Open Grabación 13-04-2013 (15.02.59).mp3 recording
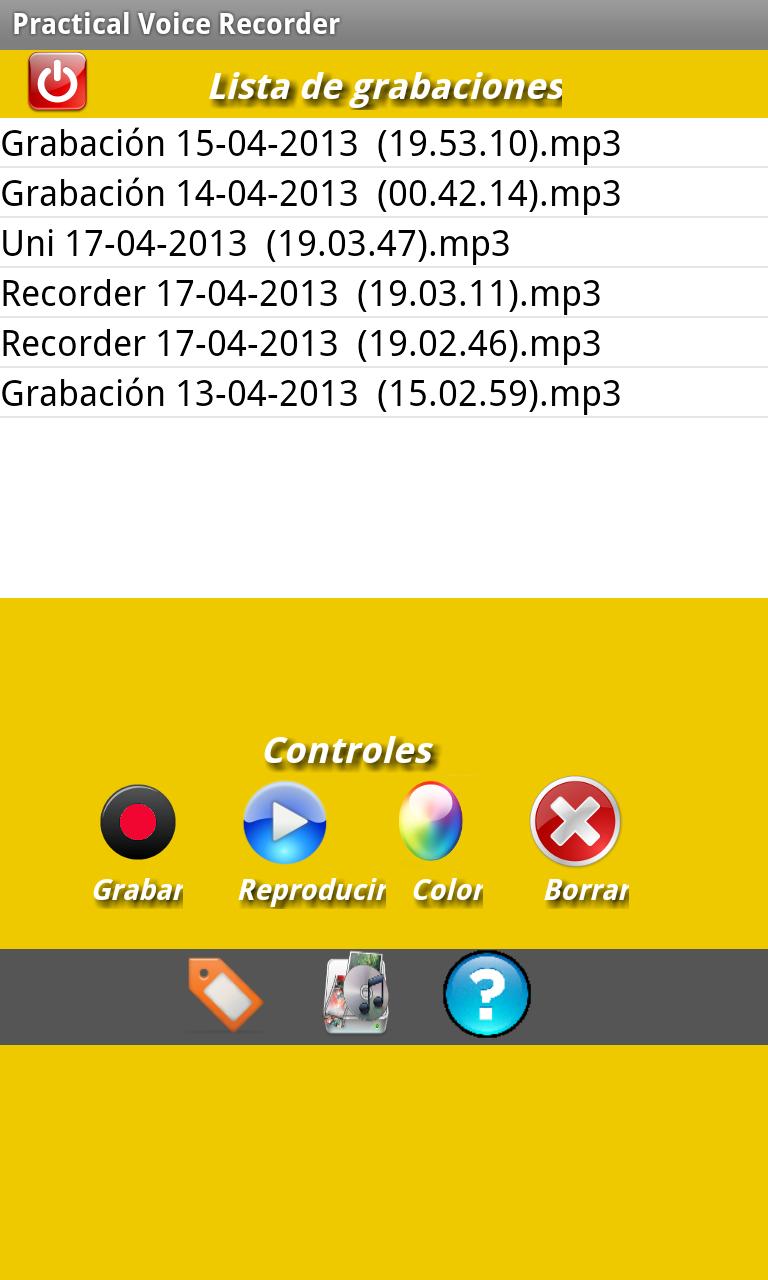768x1280 pixels. [x=310, y=392]
